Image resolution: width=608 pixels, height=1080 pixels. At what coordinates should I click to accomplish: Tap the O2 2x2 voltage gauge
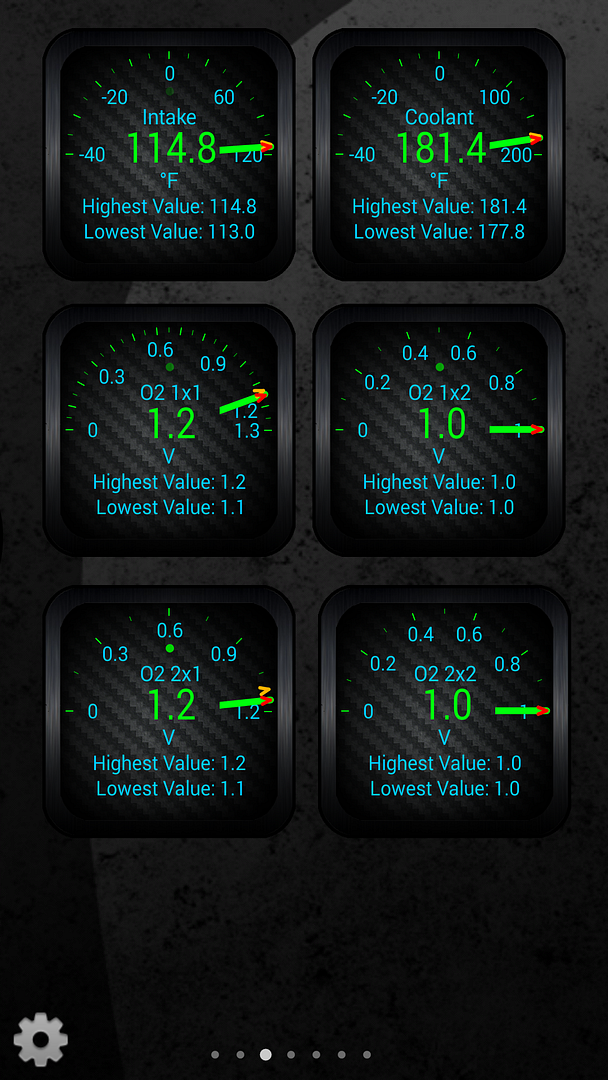coord(444,711)
